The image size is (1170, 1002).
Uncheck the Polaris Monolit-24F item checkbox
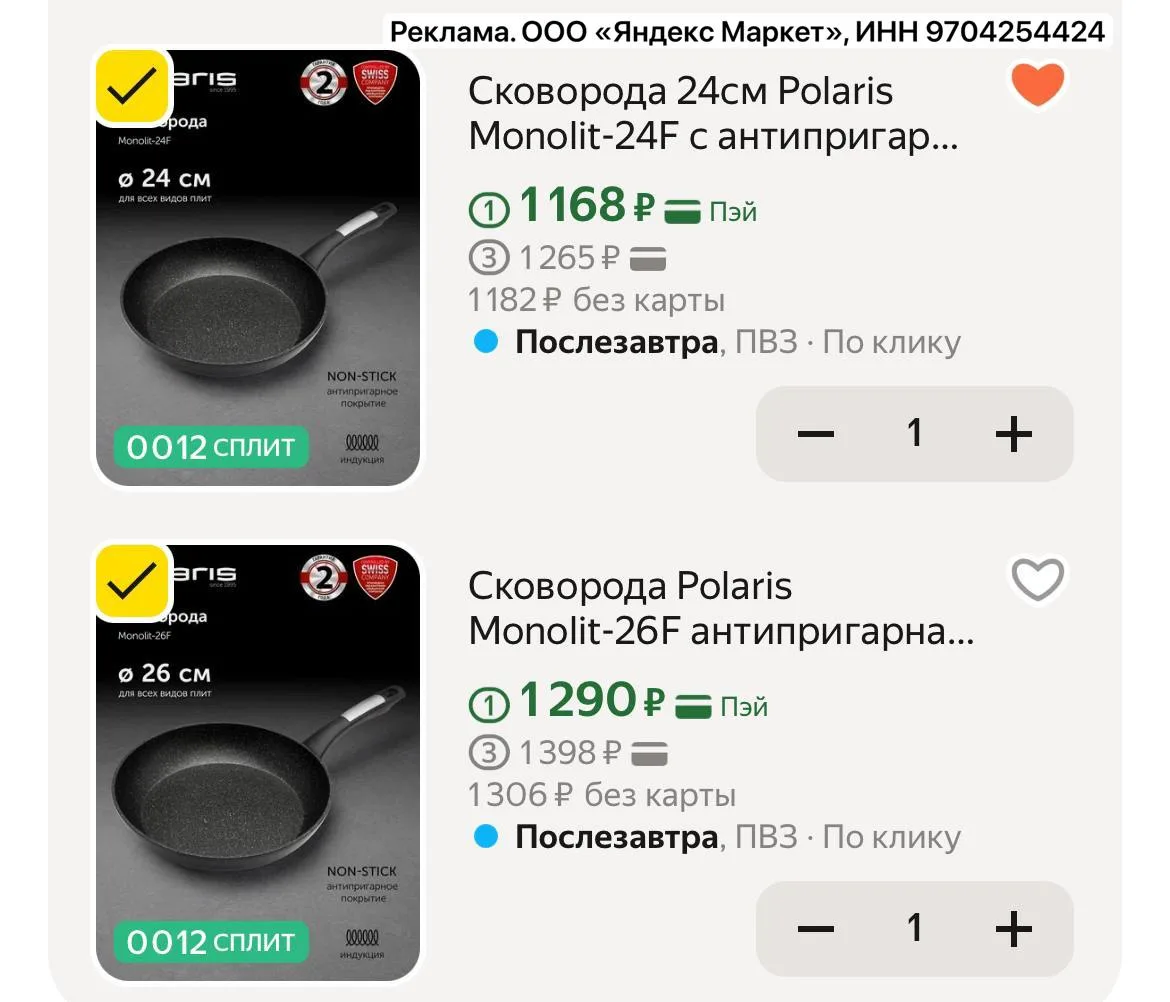pyautogui.click(x=132, y=86)
